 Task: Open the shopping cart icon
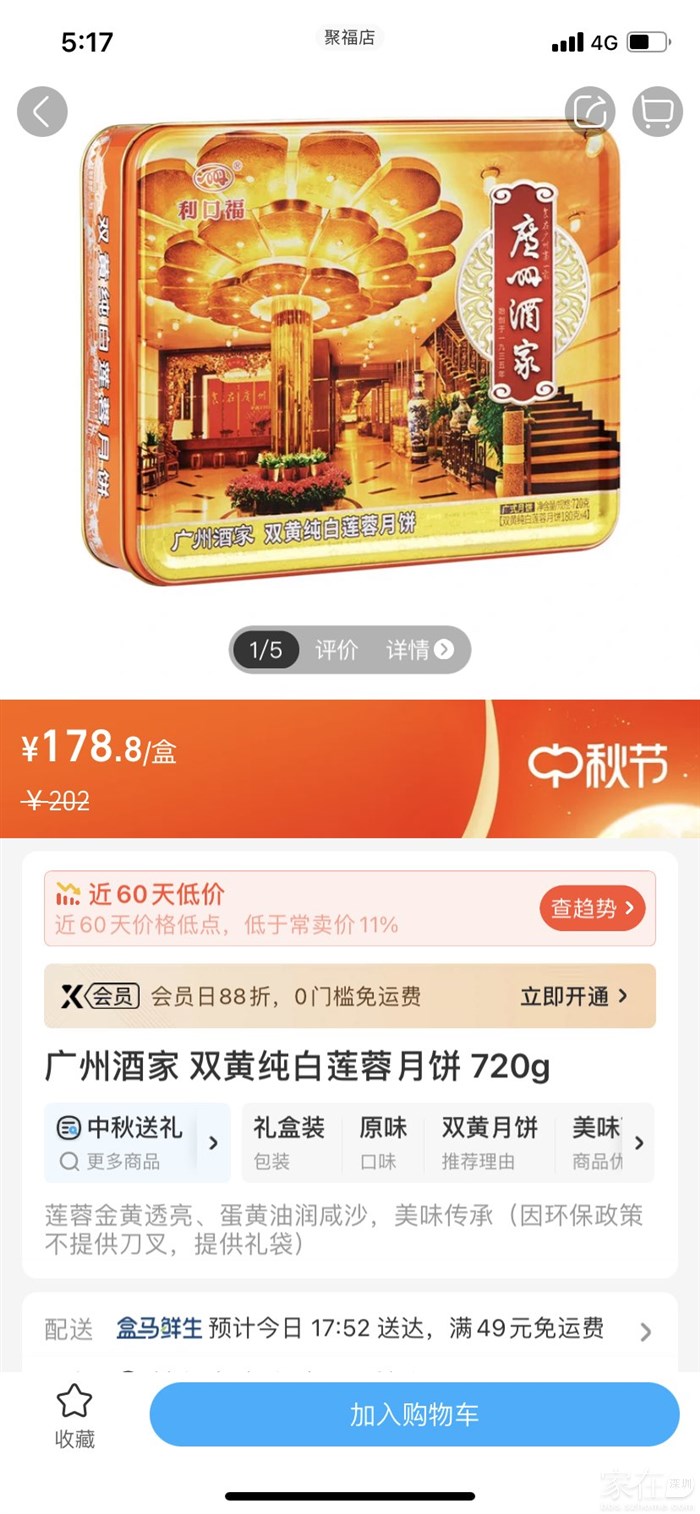657,112
